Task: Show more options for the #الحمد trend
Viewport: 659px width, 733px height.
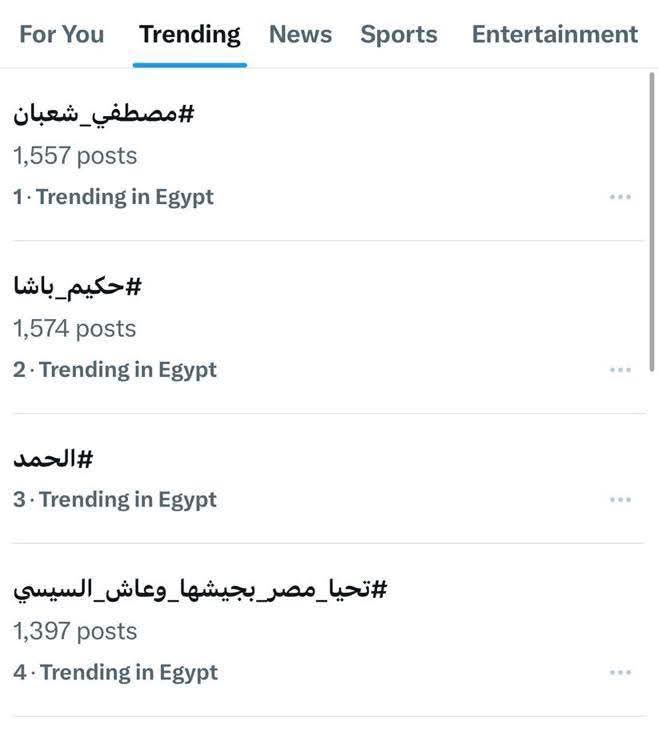Action: point(620,500)
